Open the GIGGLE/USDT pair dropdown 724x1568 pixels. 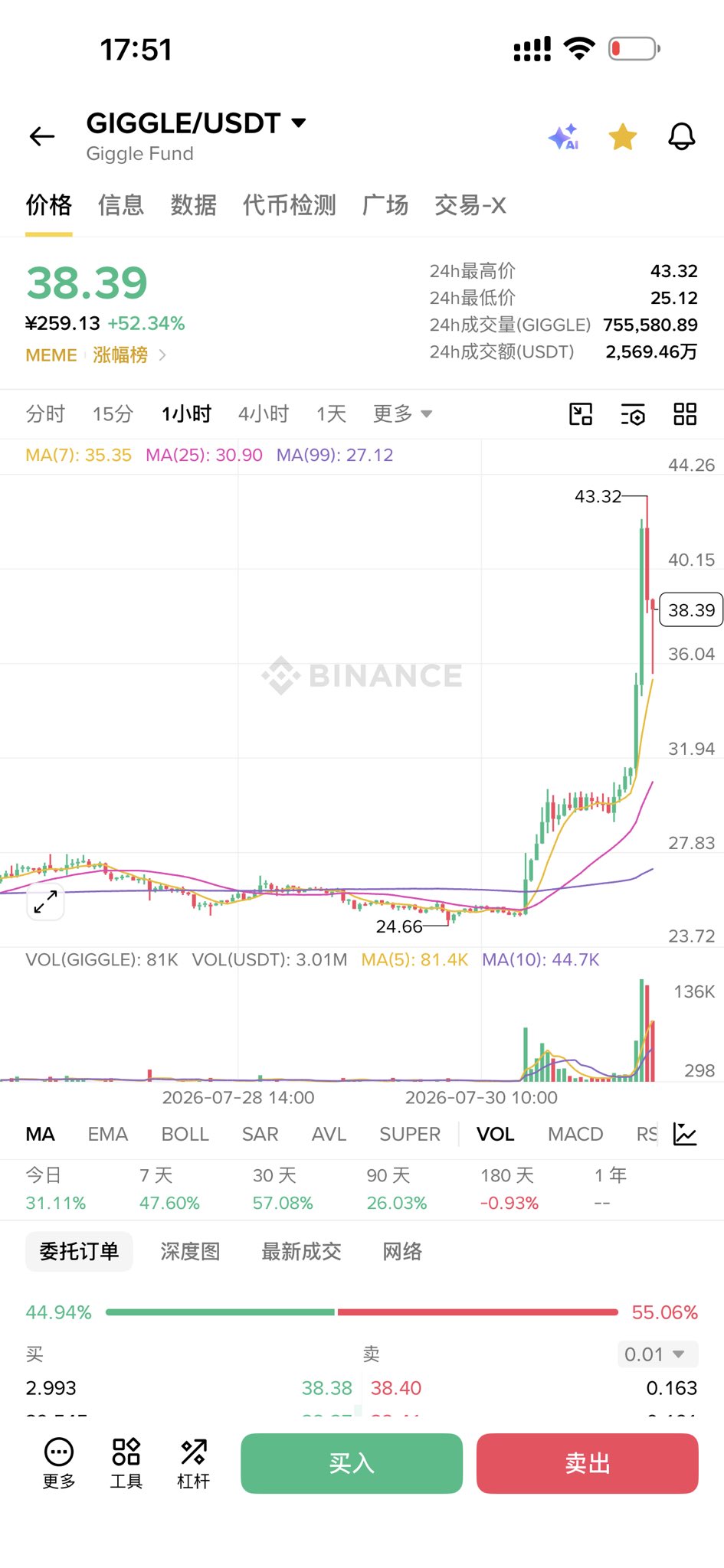point(196,122)
